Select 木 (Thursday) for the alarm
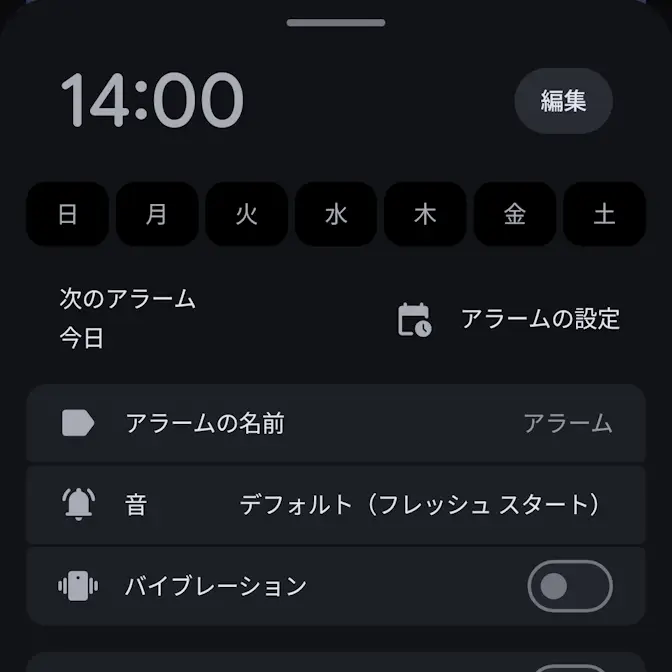 pyautogui.click(x=425, y=214)
